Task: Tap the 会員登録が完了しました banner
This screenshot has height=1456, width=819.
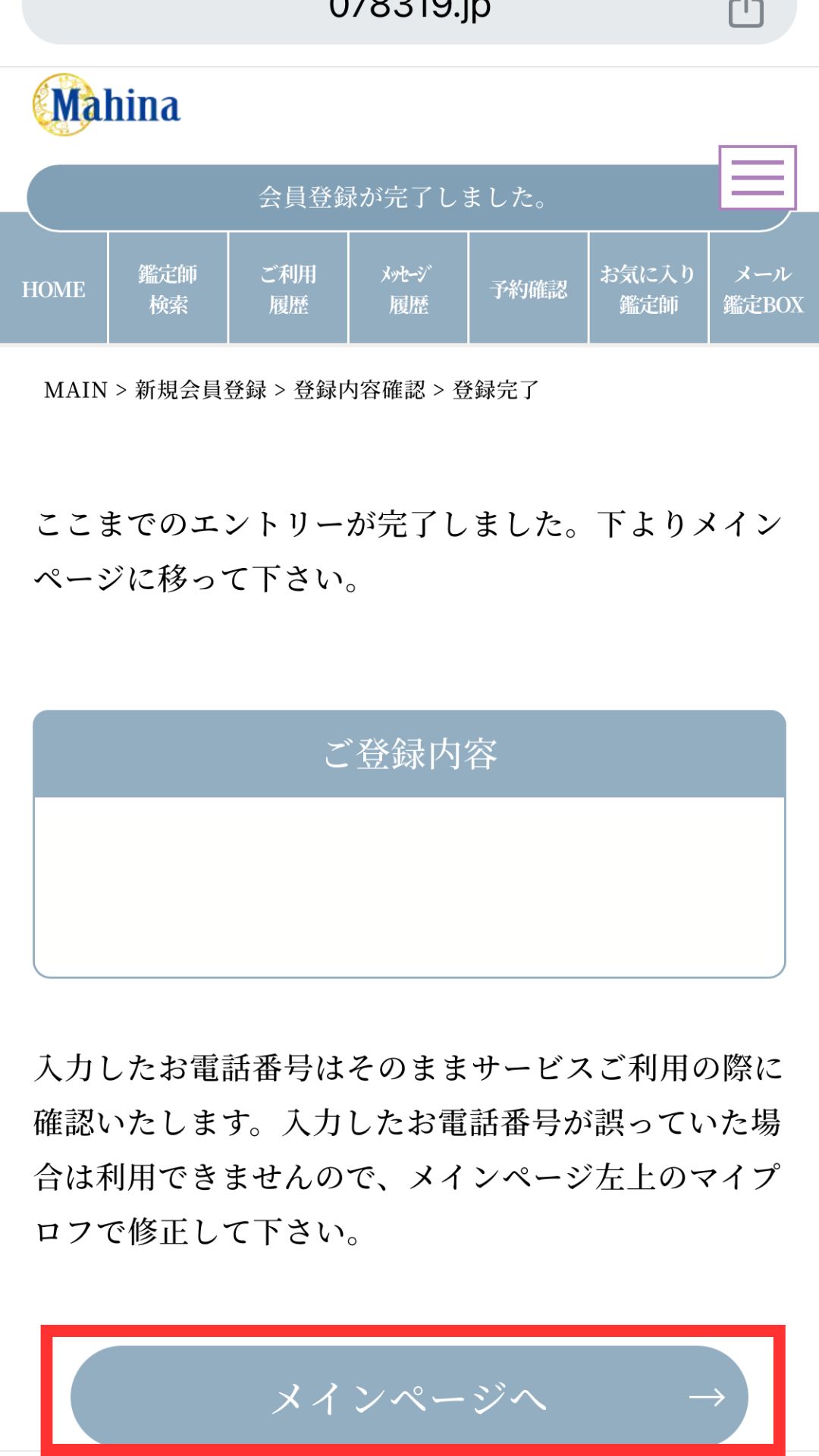Action: pyautogui.click(x=402, y=199)
